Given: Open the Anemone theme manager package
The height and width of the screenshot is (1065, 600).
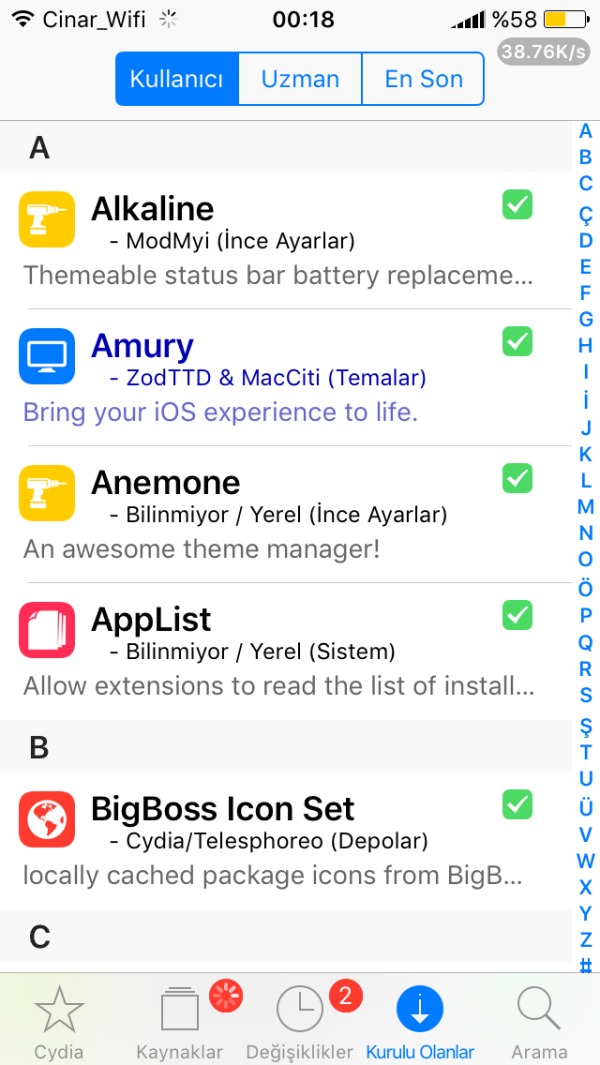Looking at the screenshot, I should click(x=280, y=514).
